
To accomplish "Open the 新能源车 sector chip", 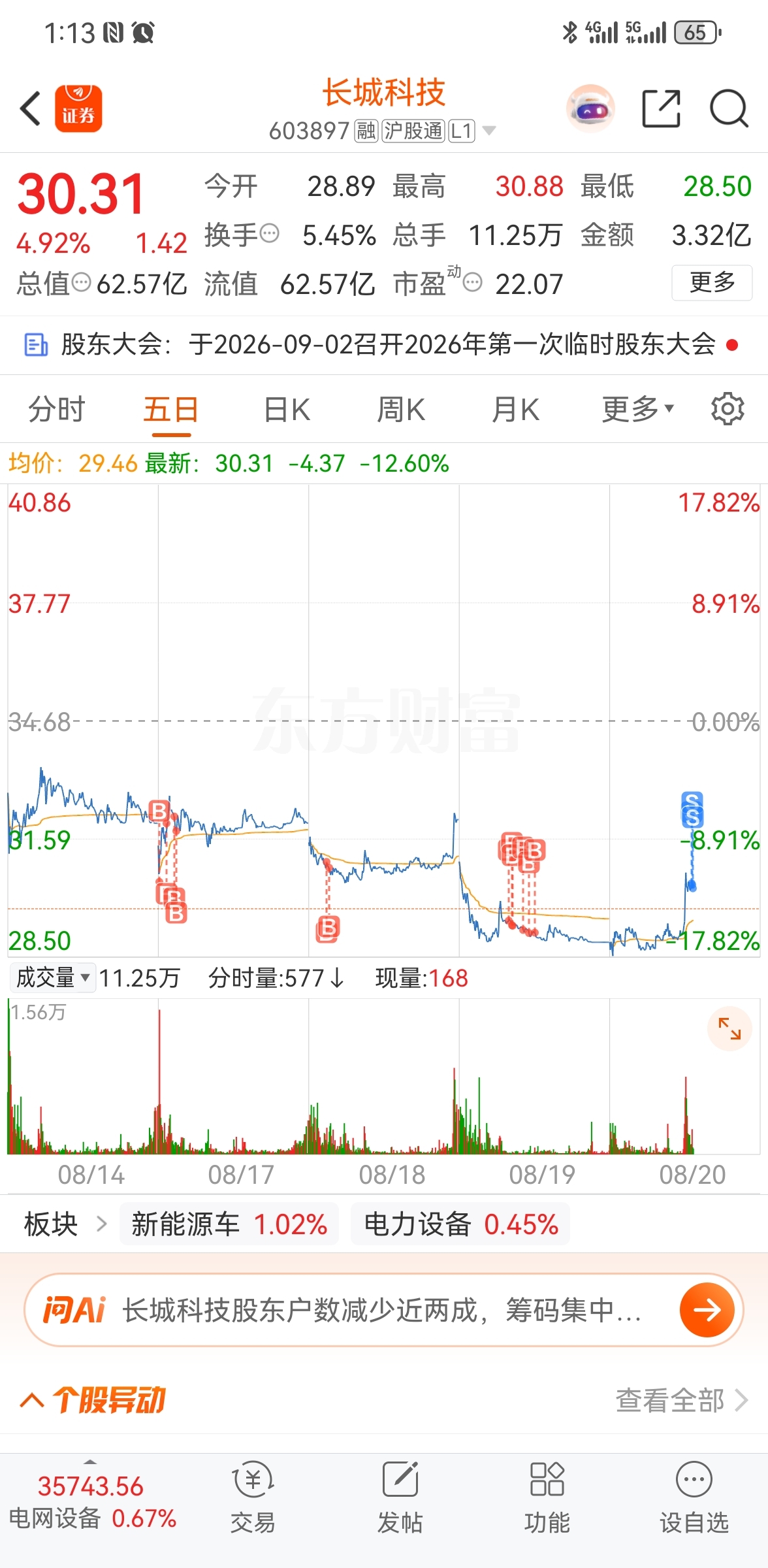I will pyautogui.click(x=229, y=1224).
